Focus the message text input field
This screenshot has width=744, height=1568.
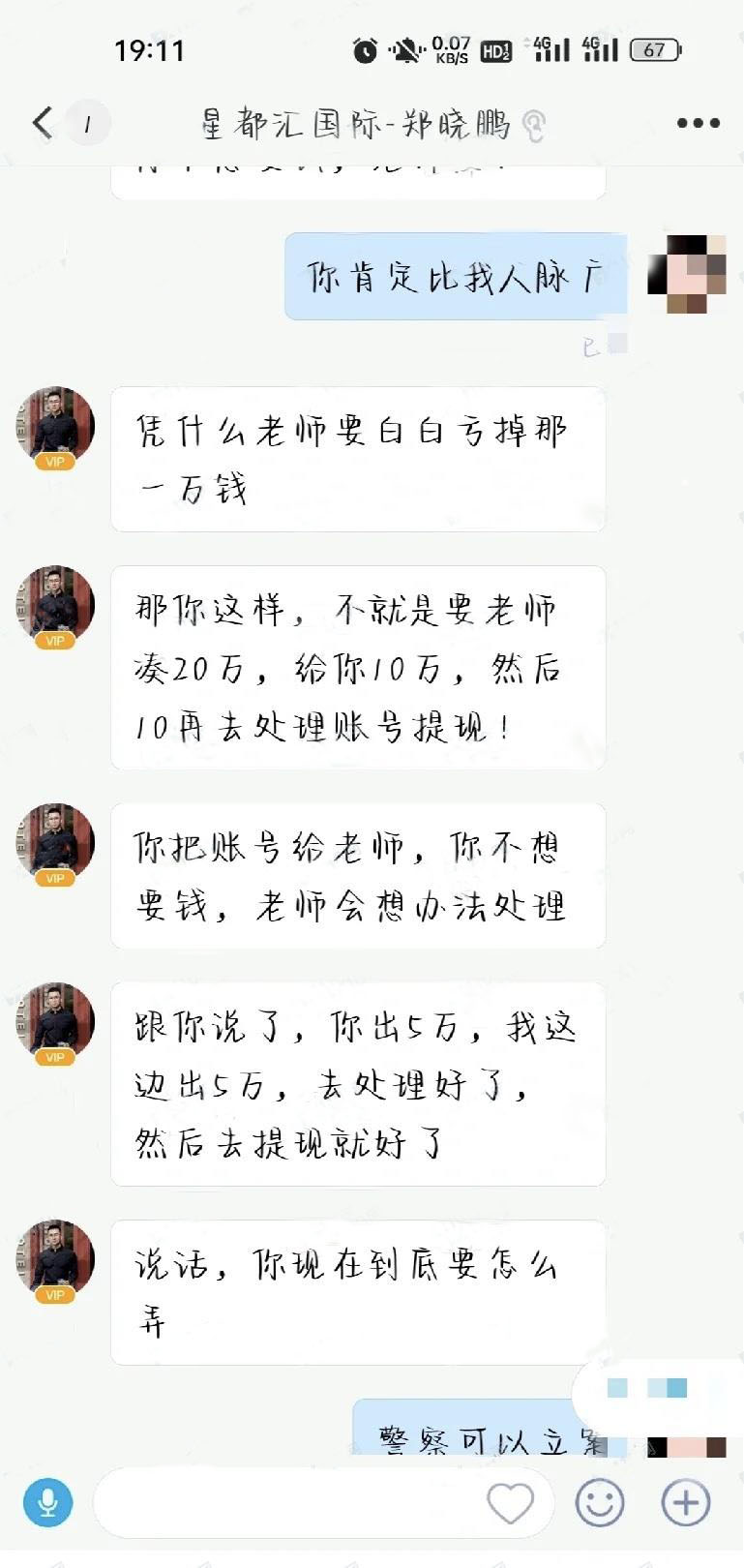[x=290, y=1503]
